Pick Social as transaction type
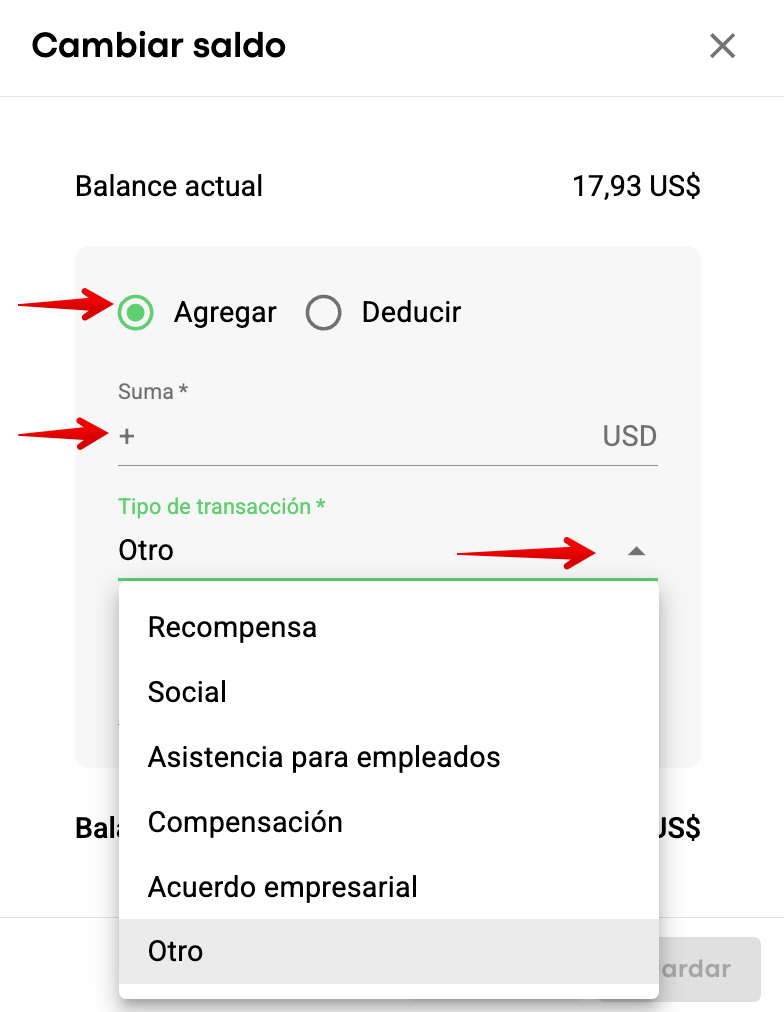This screenshot has width=784, height=1012. 188,692
